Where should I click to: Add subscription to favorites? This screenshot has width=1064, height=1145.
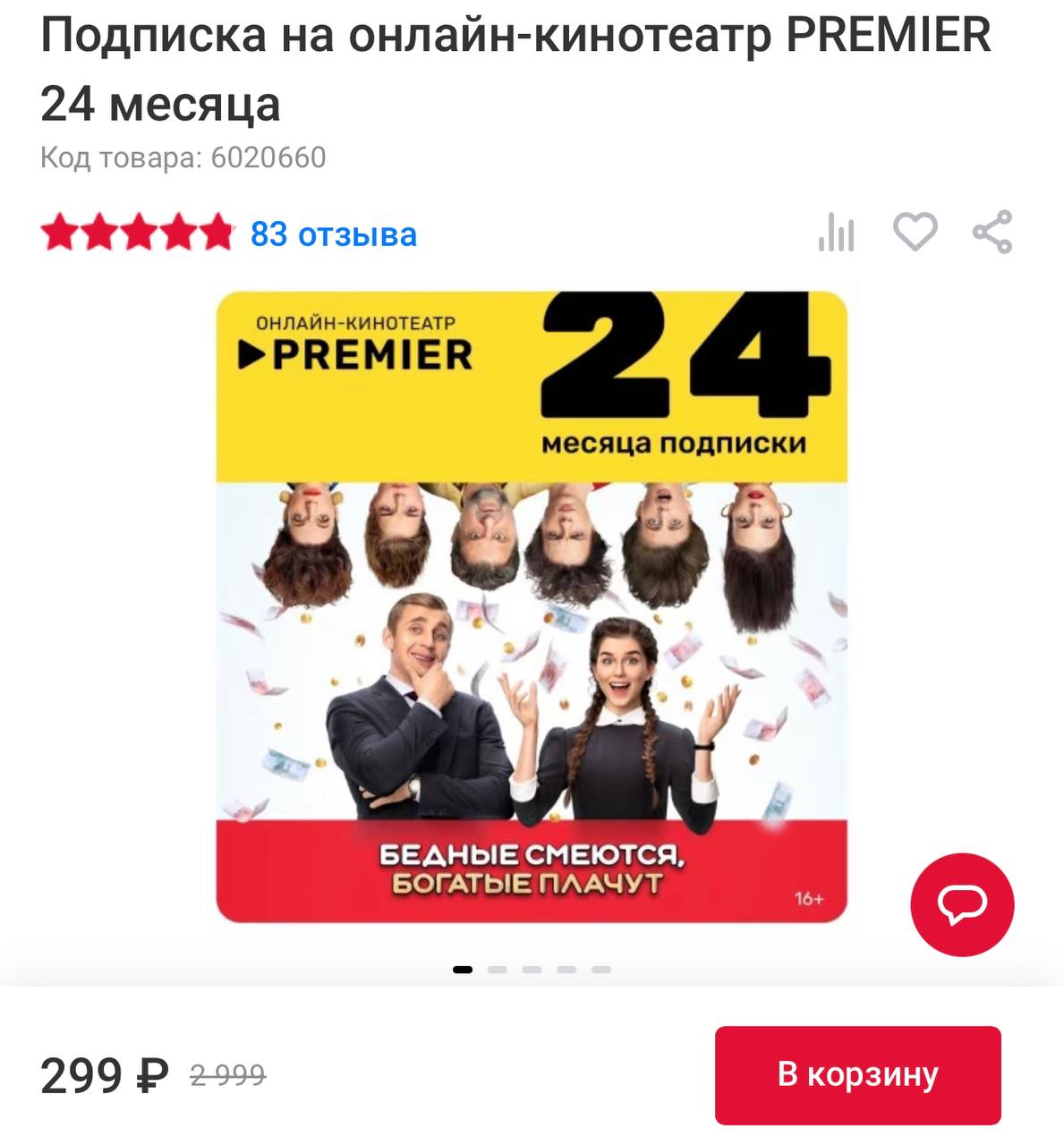[915, 233]
